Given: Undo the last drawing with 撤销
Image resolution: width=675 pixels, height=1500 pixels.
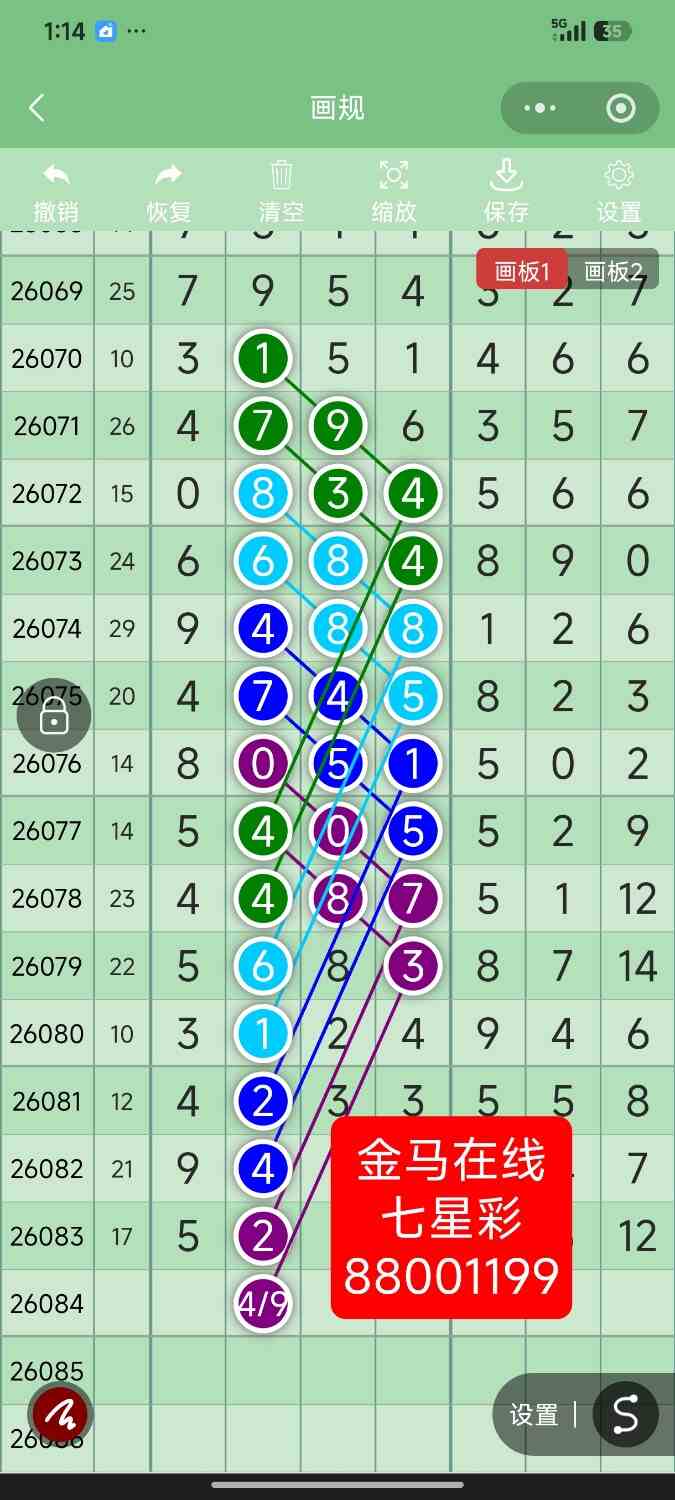Looking at the screenshot, I should coord(56,192).
